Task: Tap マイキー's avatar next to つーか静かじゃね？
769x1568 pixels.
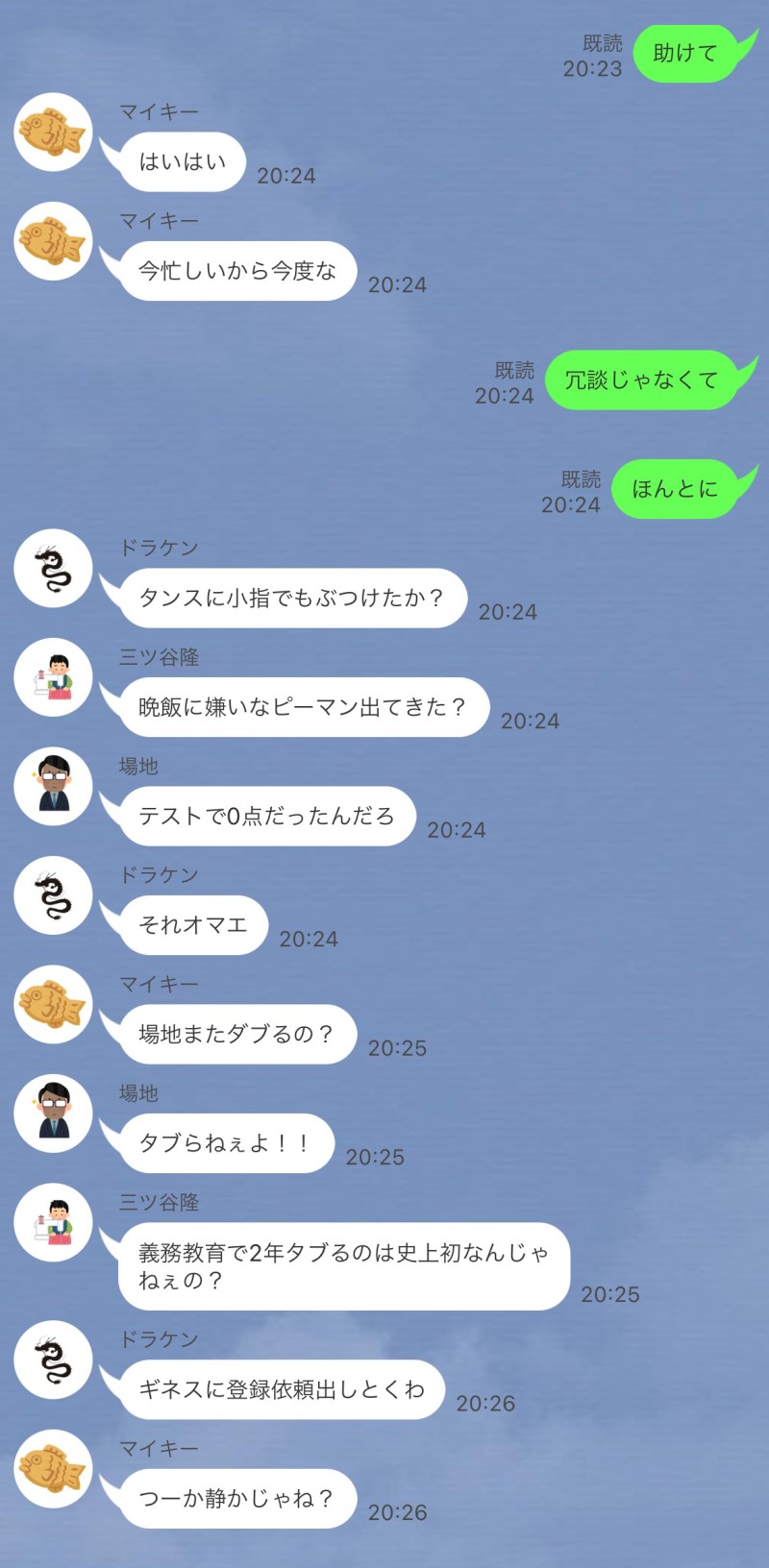Action: click(x=53, y=1468)
